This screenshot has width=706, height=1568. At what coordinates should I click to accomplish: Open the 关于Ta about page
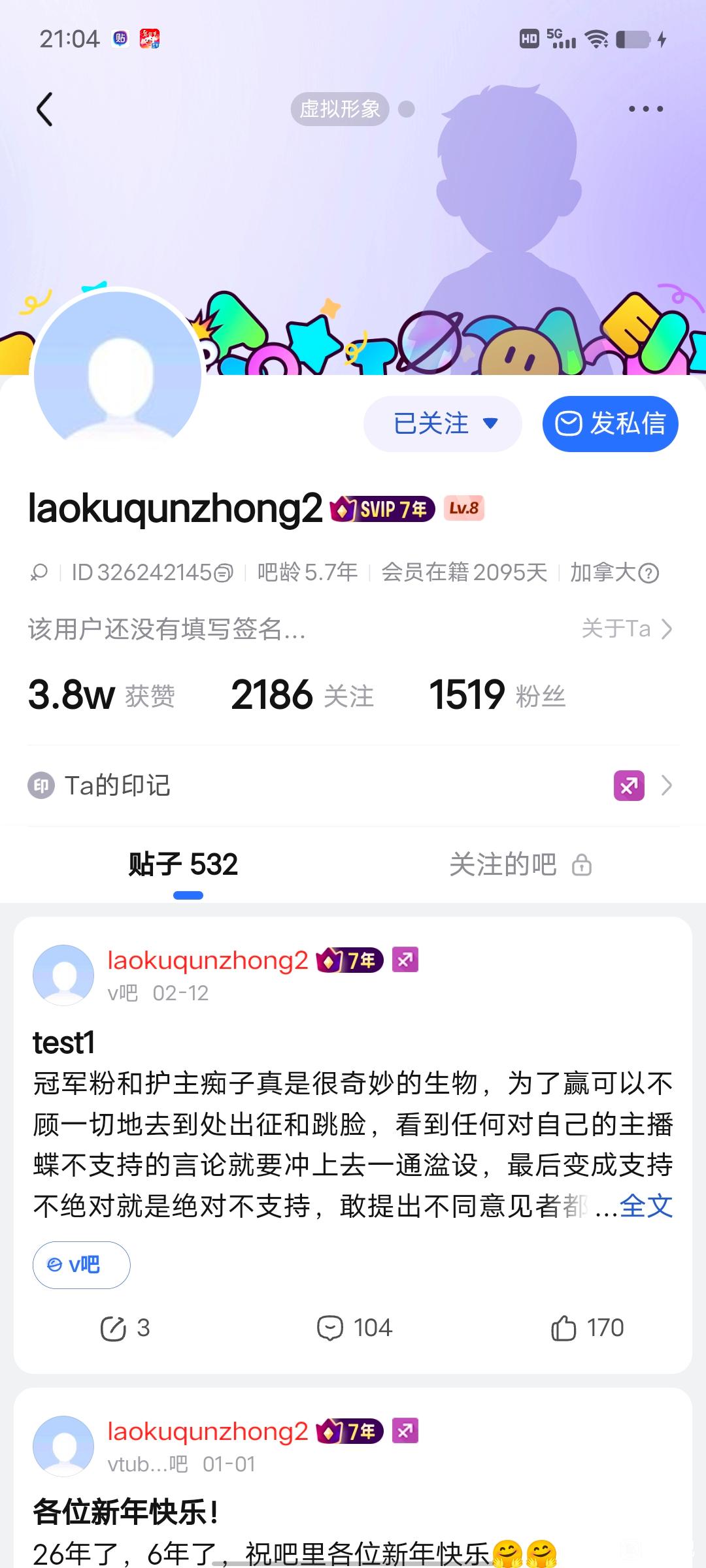click(x=626, y=629)
